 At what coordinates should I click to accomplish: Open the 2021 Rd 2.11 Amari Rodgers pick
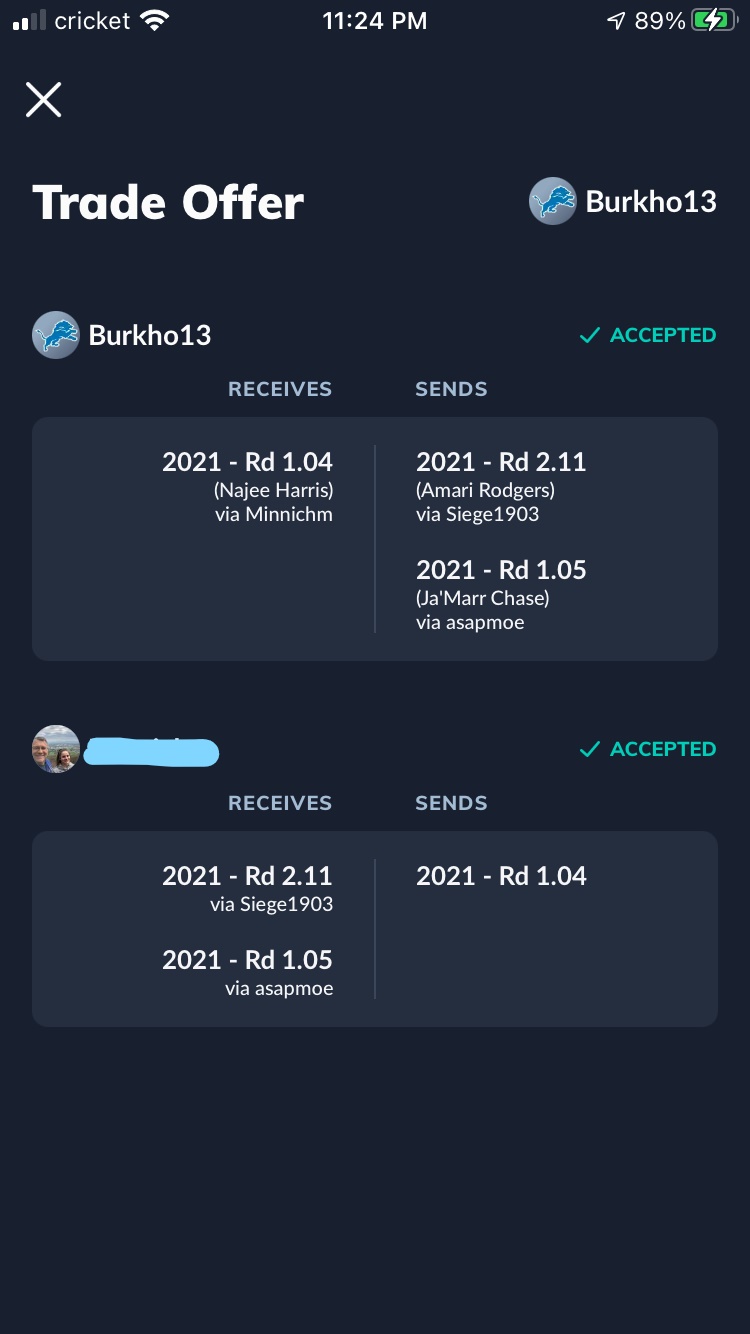[x=501, y=488]
